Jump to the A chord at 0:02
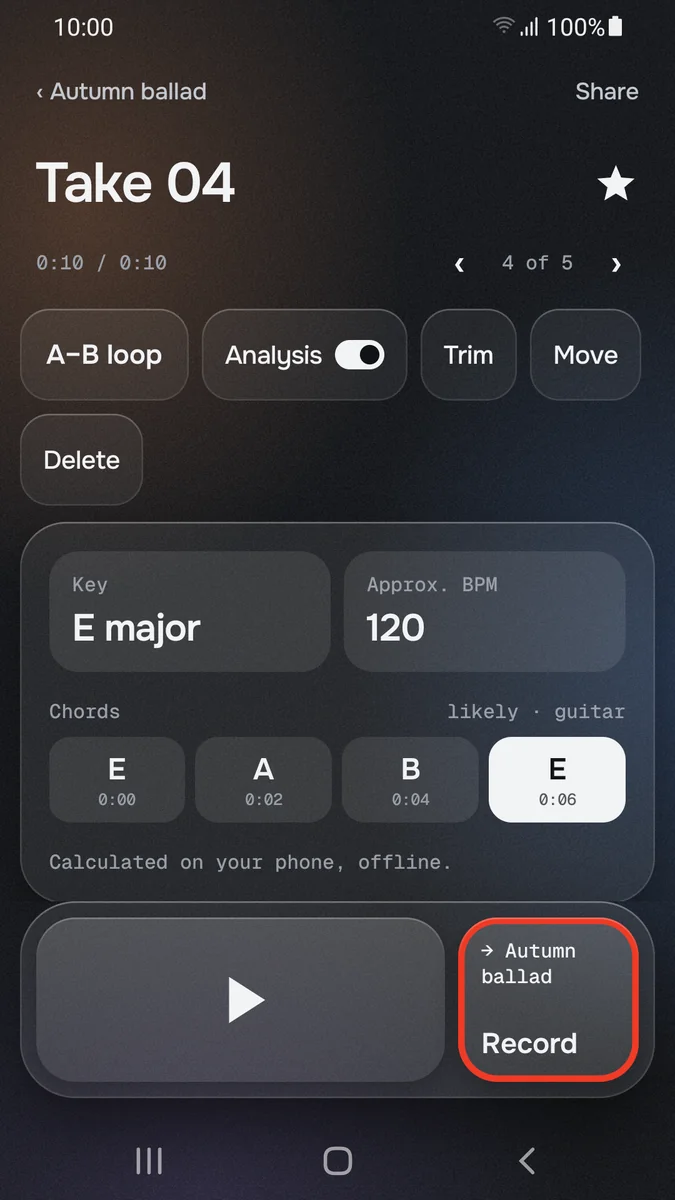This screenshot has width=675, height=1200. [263, 780]
